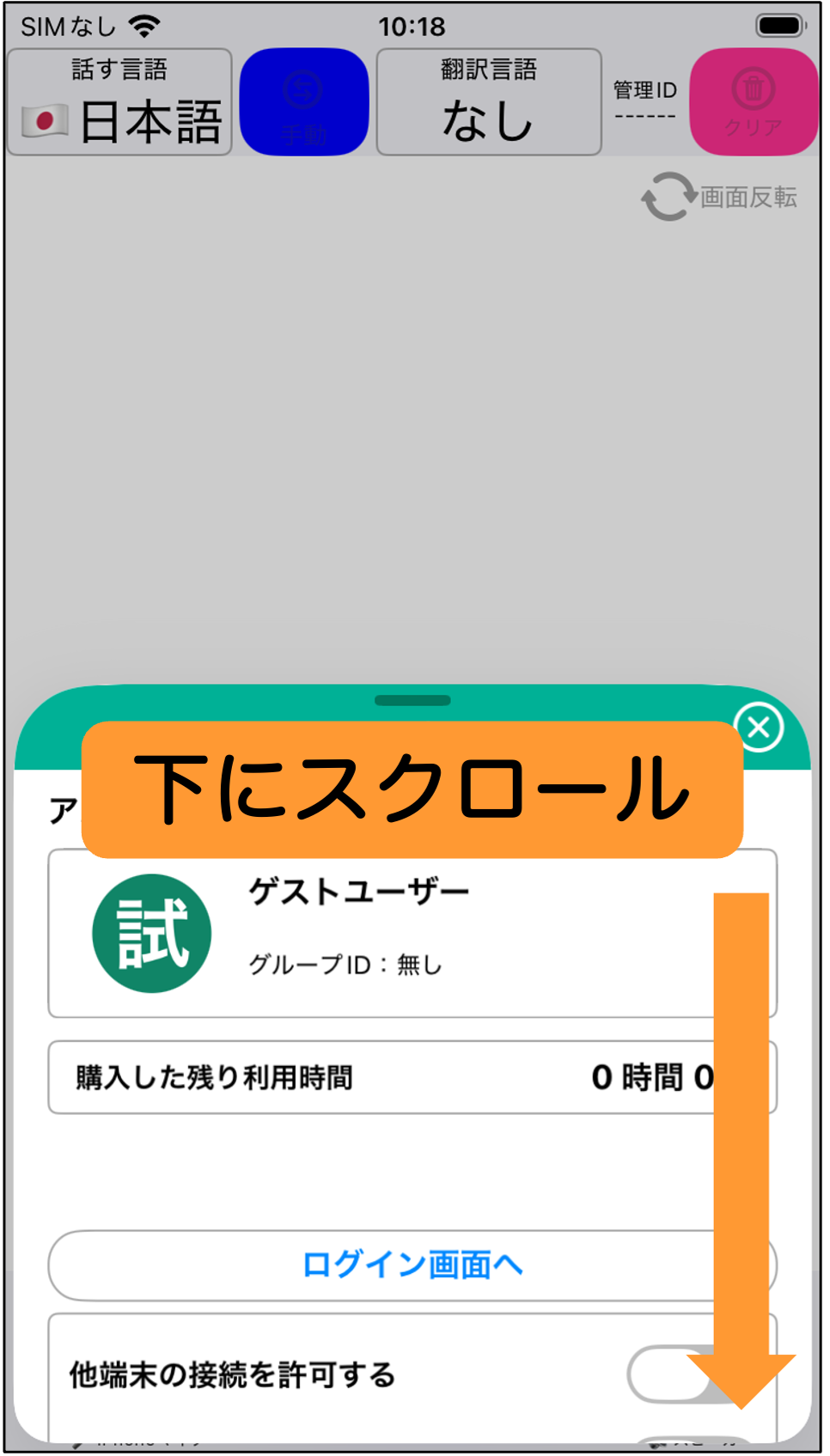830x1456 pixels.
Task: Change the 話す言語 日本語 language
Action: point(119,102)
